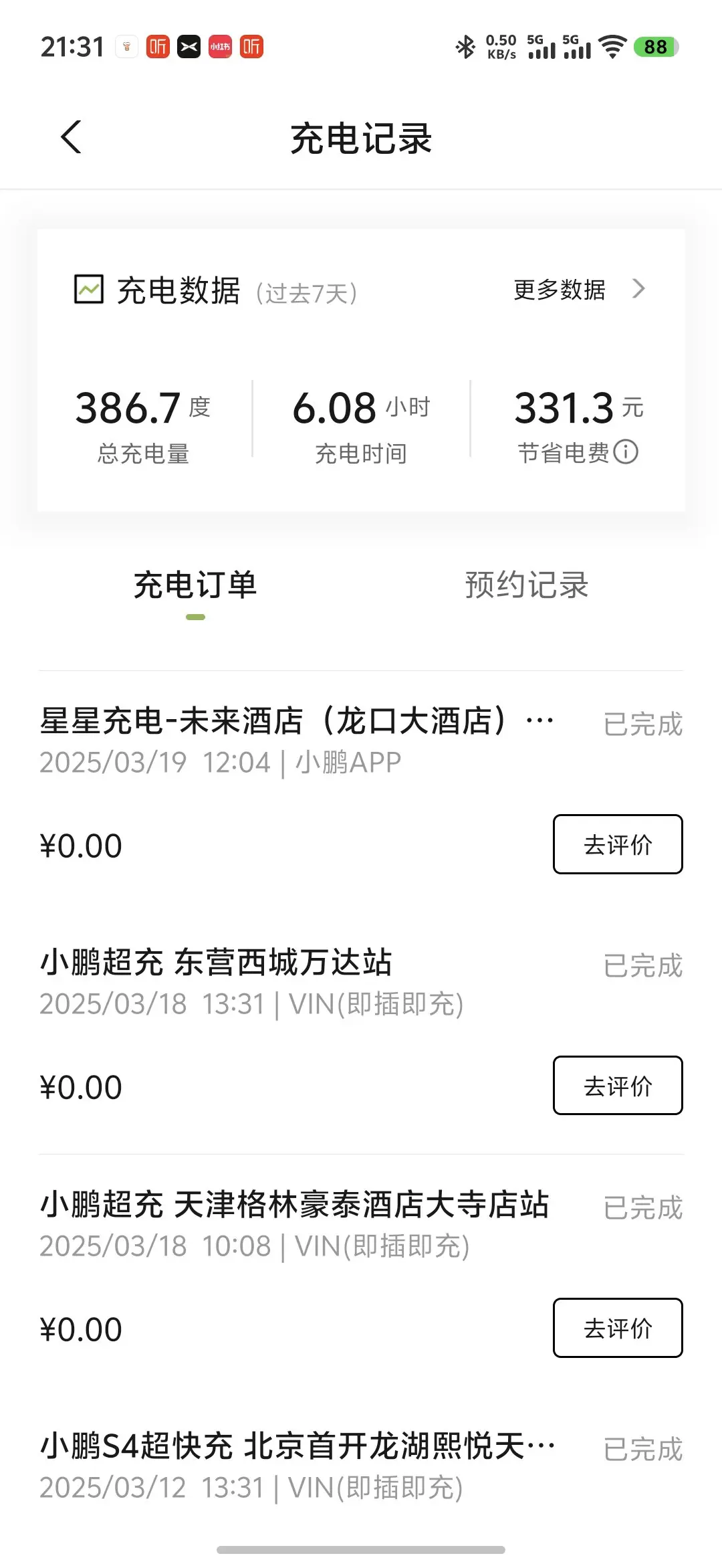Show info about 节省电费
Image resolution: width=722 pixels, height=1568 pixels.
pos(626,452)
